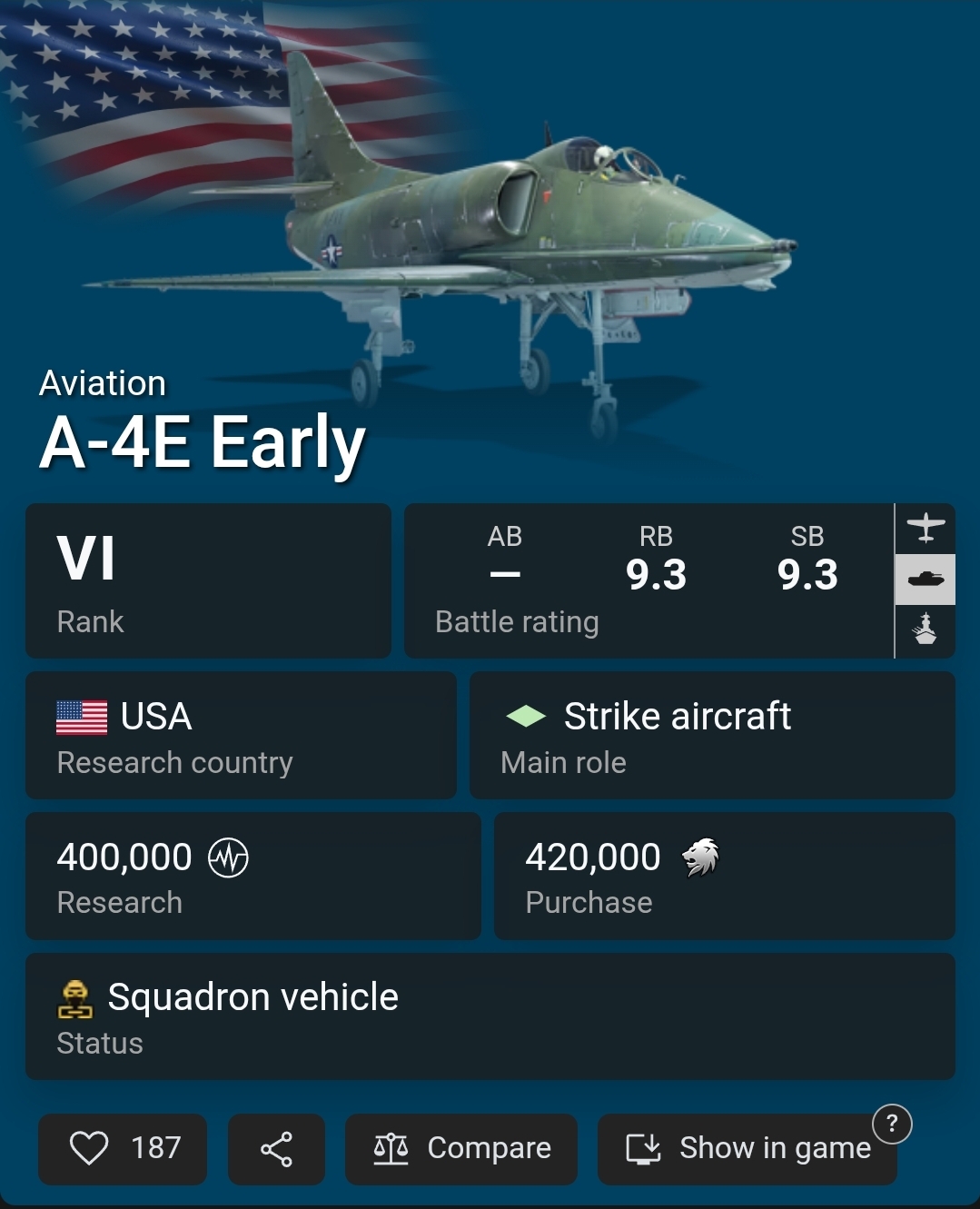Switch battle rating to naval mode
The height and width of the screenshot is (1209, 980).
pyautogui.click(x=926, y=630)
